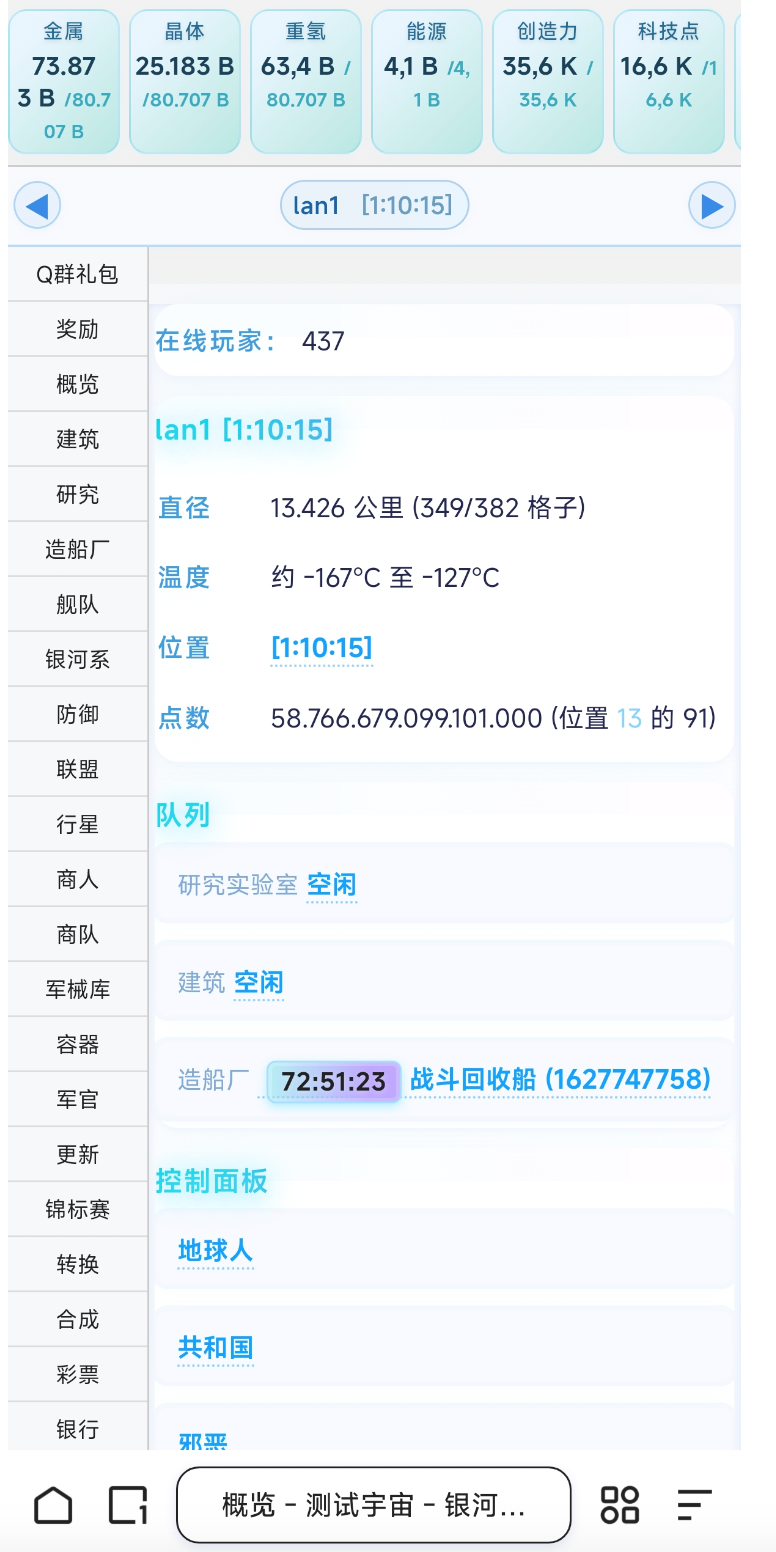Screen dimensions: 776x1552
Task: Tap the browser address bar
Action: (x=373, y=1504)
